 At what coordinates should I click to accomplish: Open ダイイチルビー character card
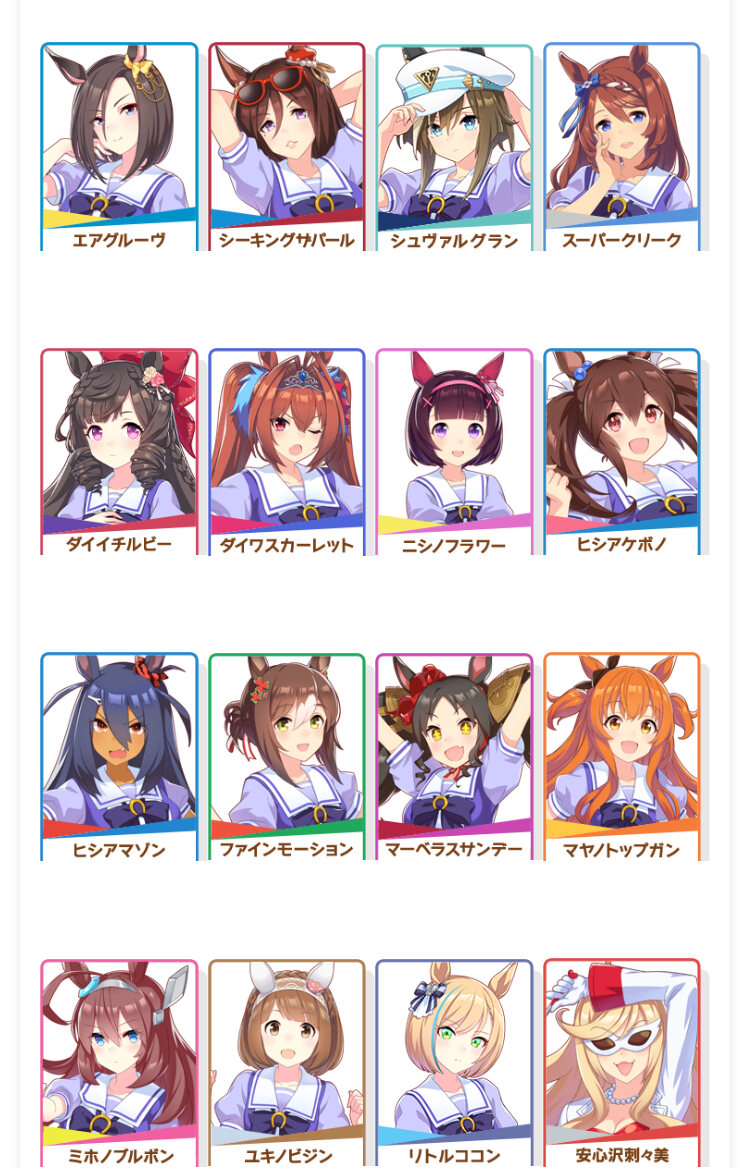[x=119, y=451]
